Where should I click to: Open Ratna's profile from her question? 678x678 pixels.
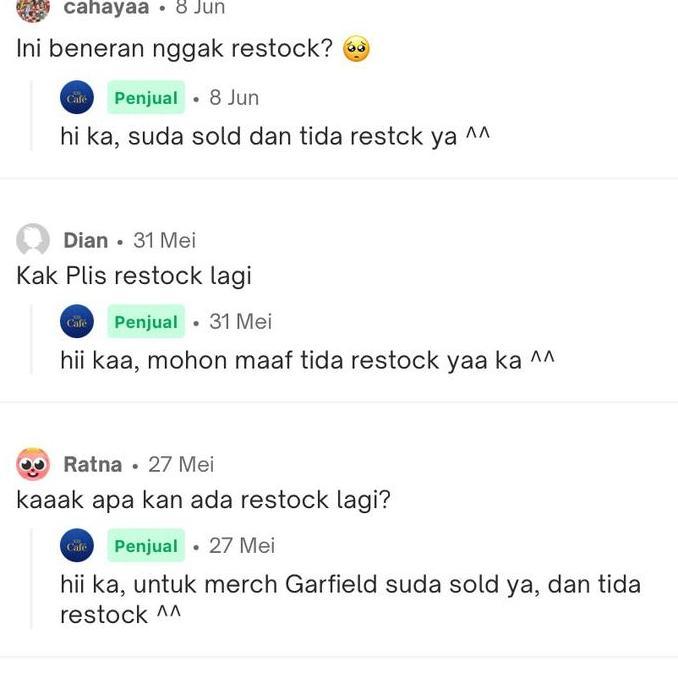(x=92, y=464)
